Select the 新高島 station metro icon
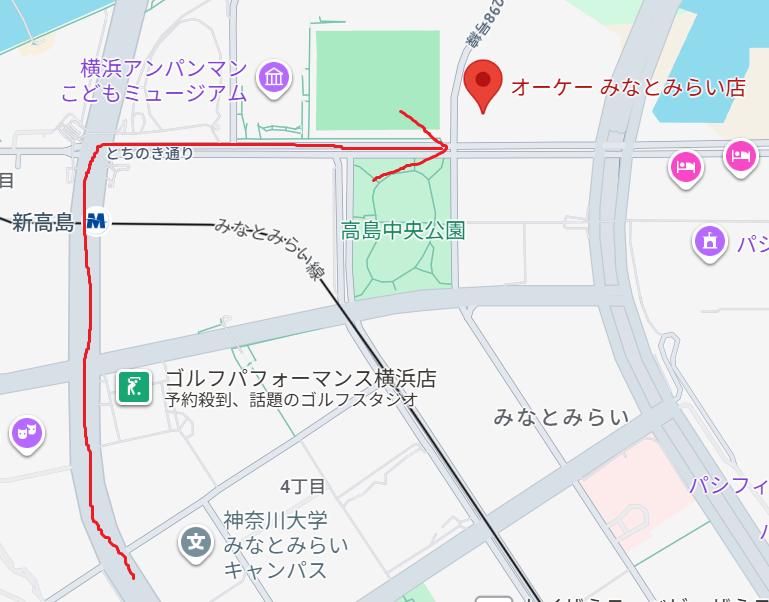The height and width of the screenshot is (602, 769). pos(96,221)
